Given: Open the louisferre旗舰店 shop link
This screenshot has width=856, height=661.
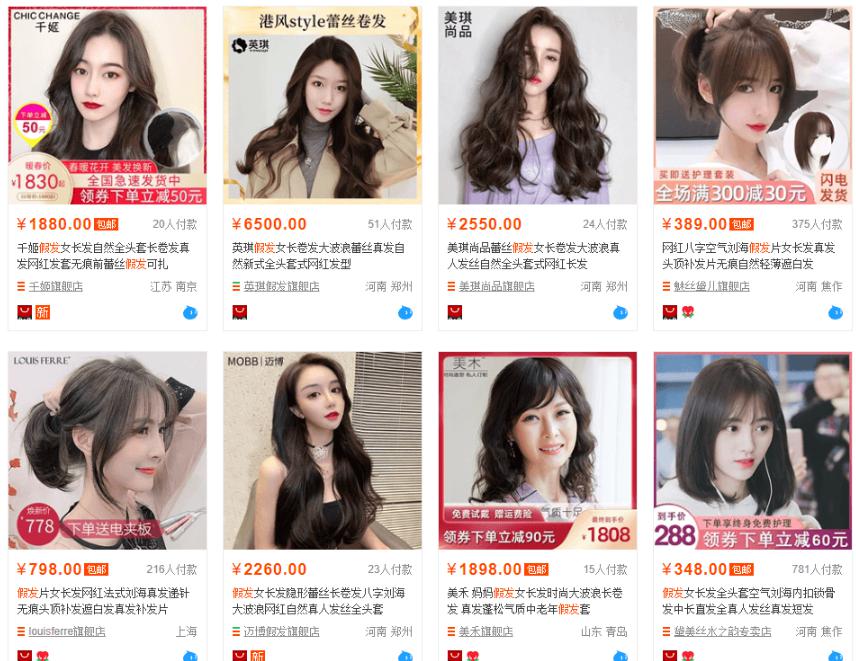Looking at the screenshot, I should 66,632.
